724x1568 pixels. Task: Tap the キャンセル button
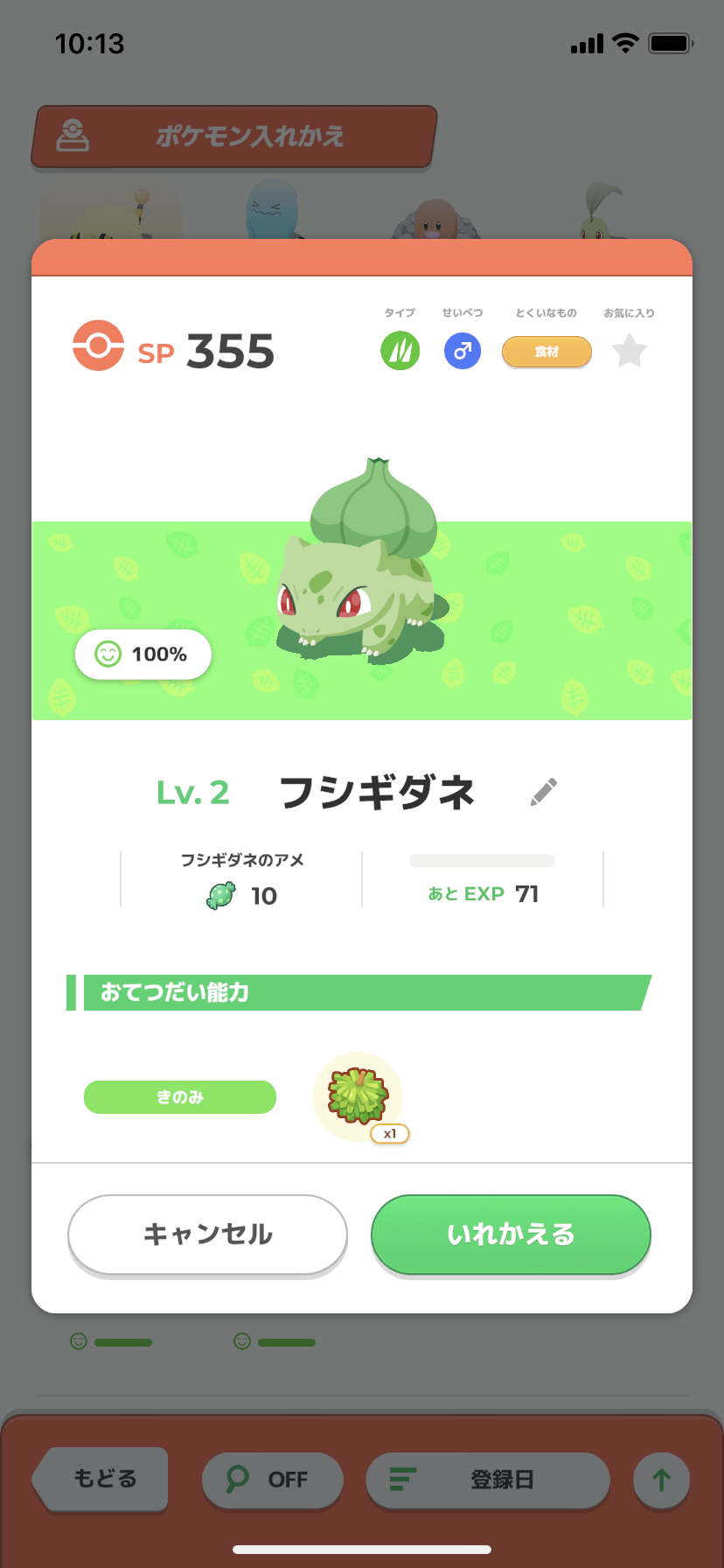pyautogui.click(x=208, y=1234)
